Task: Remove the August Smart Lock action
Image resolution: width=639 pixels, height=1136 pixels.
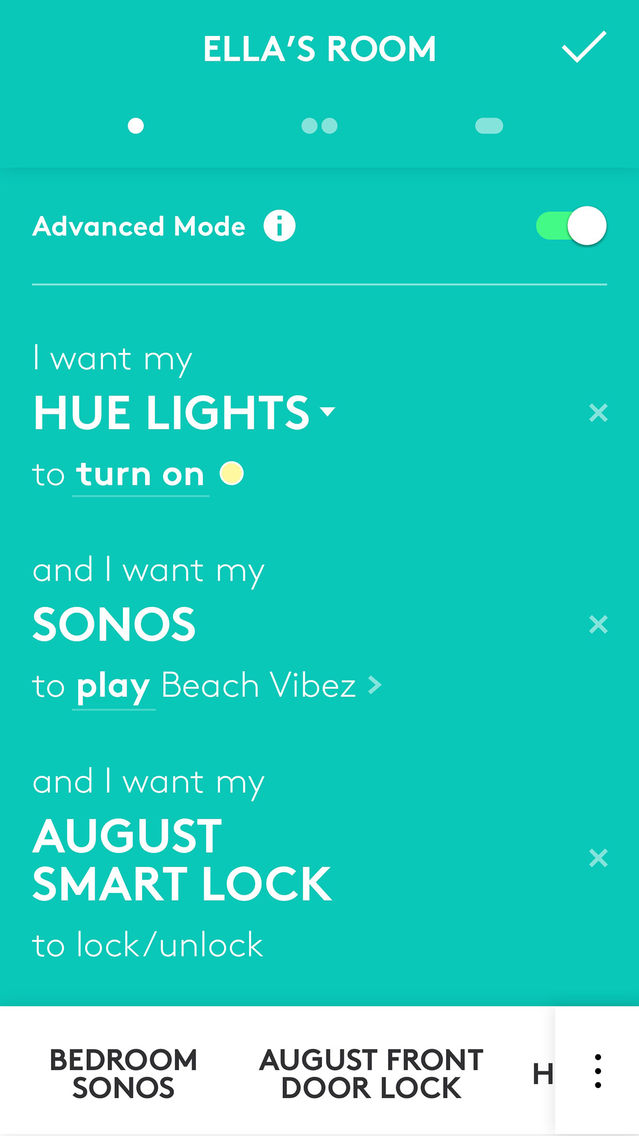Action: pos(598,858)
